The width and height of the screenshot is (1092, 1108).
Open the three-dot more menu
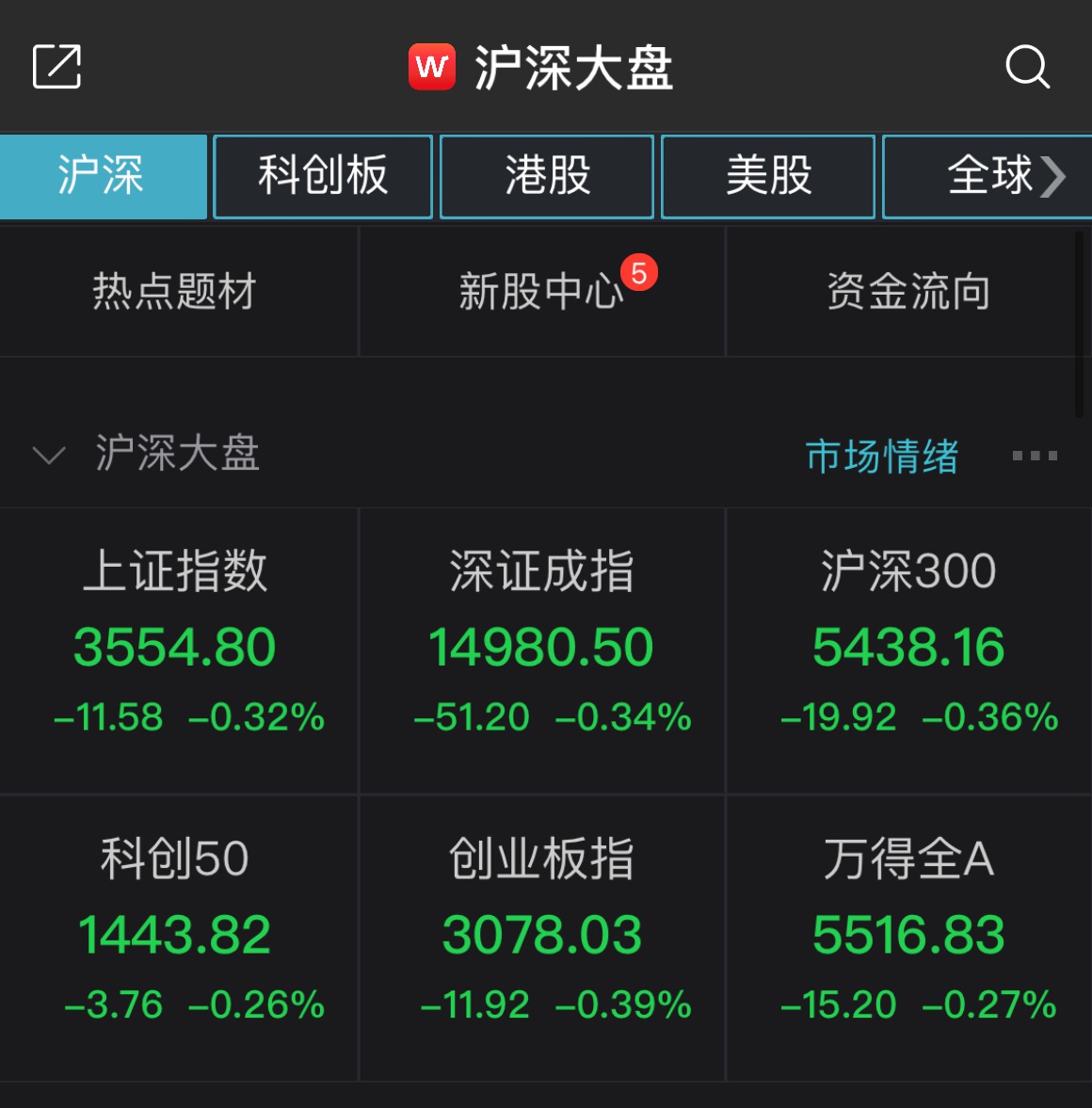(1035, 456)
